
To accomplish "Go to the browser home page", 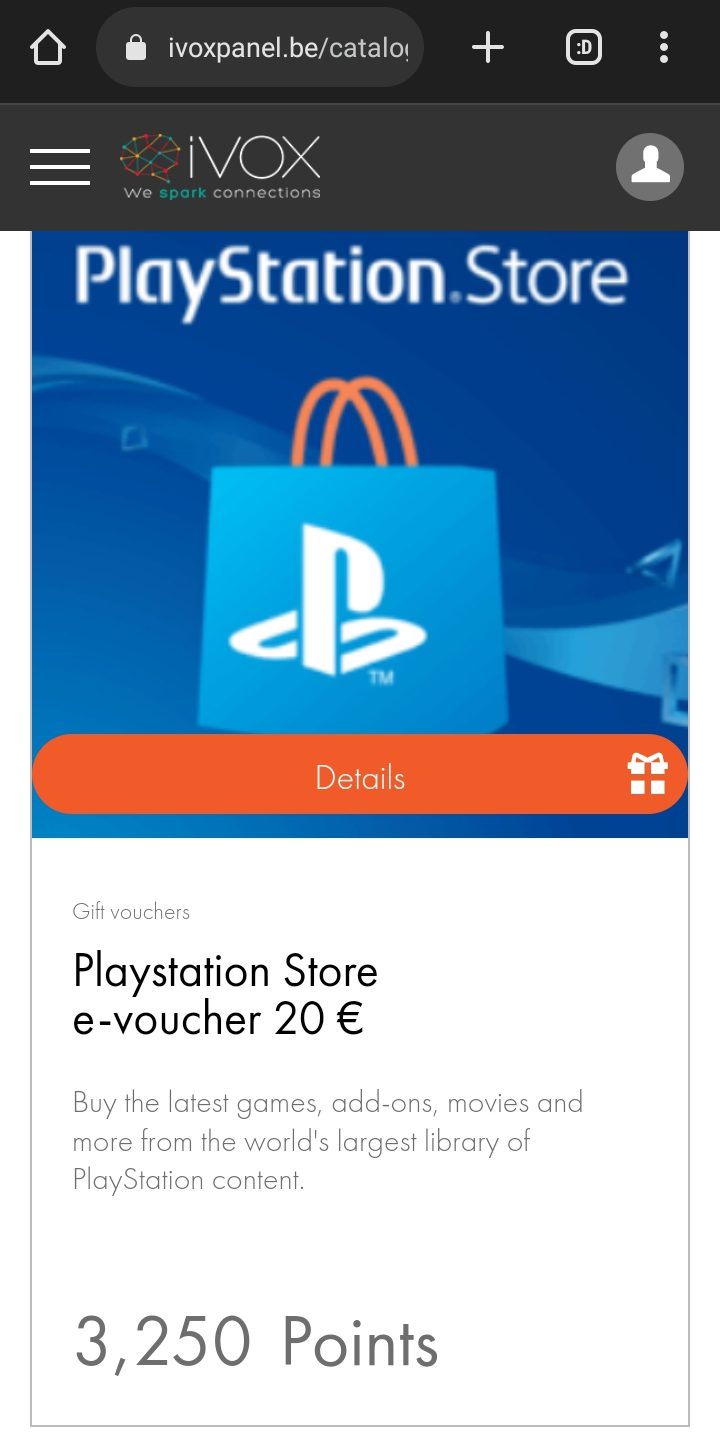I will 48,47.
